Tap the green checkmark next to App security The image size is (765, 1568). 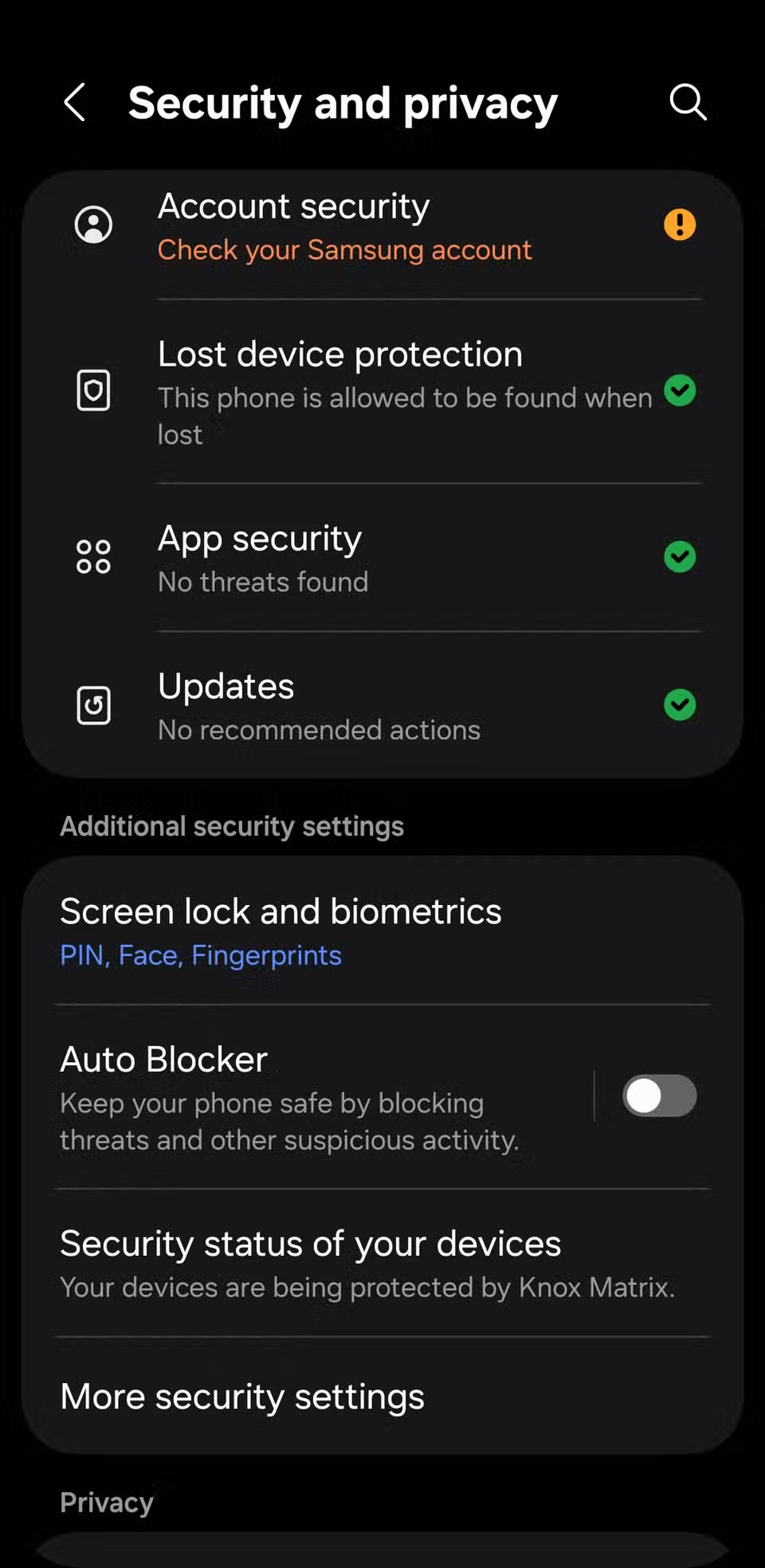point(680,557)
